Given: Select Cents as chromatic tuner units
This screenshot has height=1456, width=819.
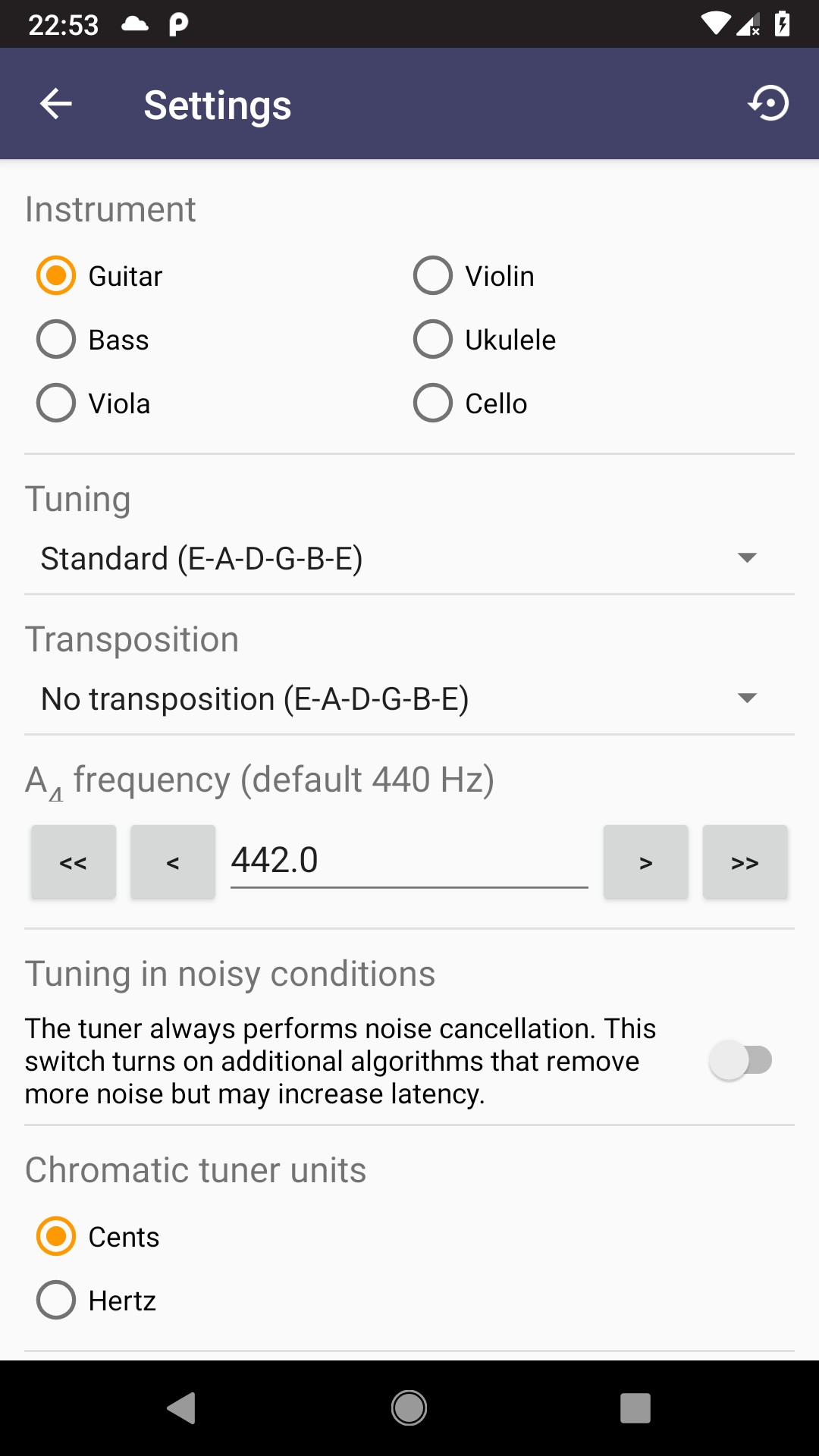Looking at the screenshot, I should pos(98,1236).
